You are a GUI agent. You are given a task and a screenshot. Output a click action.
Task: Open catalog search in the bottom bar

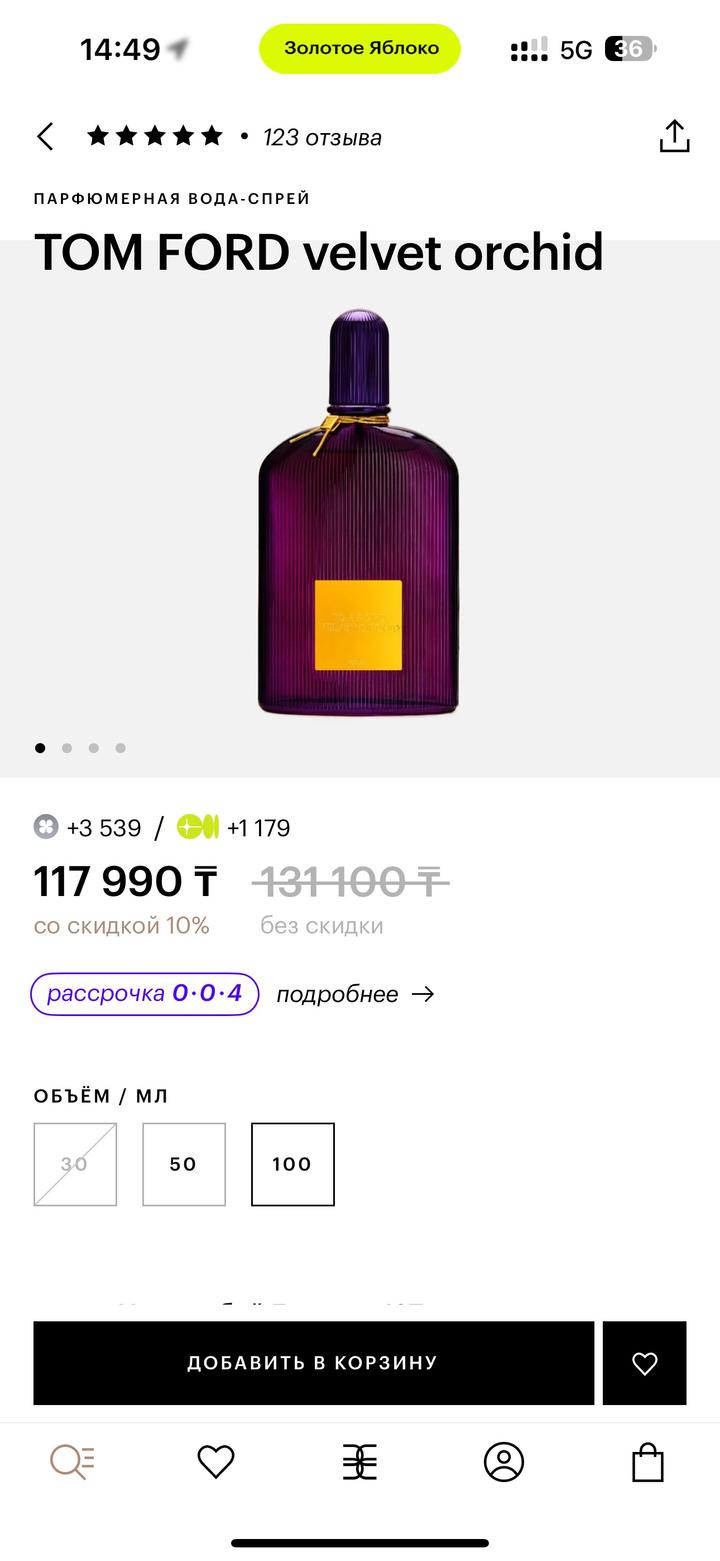point(72,1460)
